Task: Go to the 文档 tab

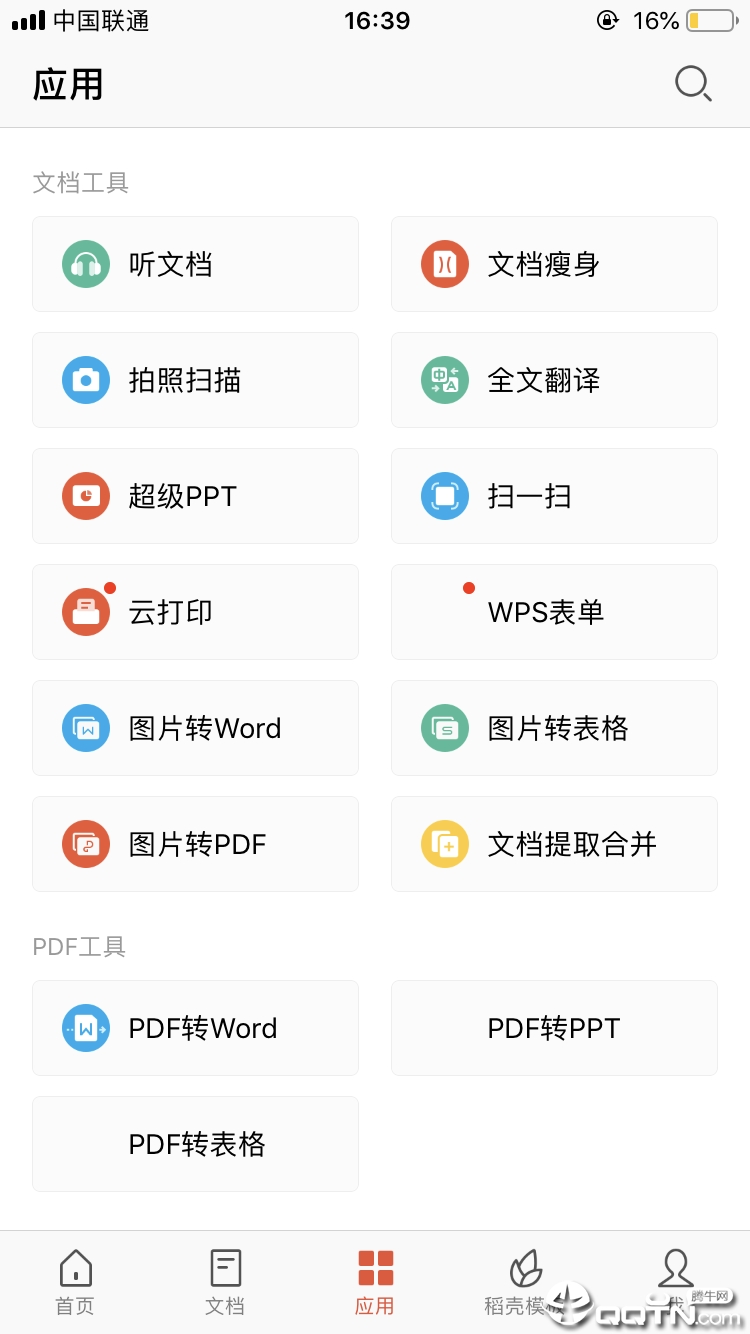Action: point(225,1282)
